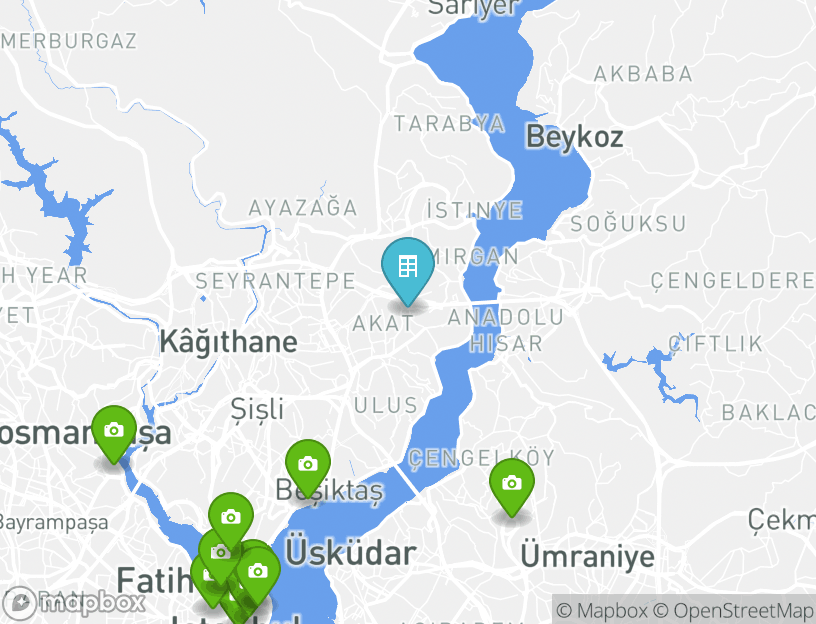816x624 pixels.
Task: Open the Mapbox attribution link
Action: tap(602, 610)
